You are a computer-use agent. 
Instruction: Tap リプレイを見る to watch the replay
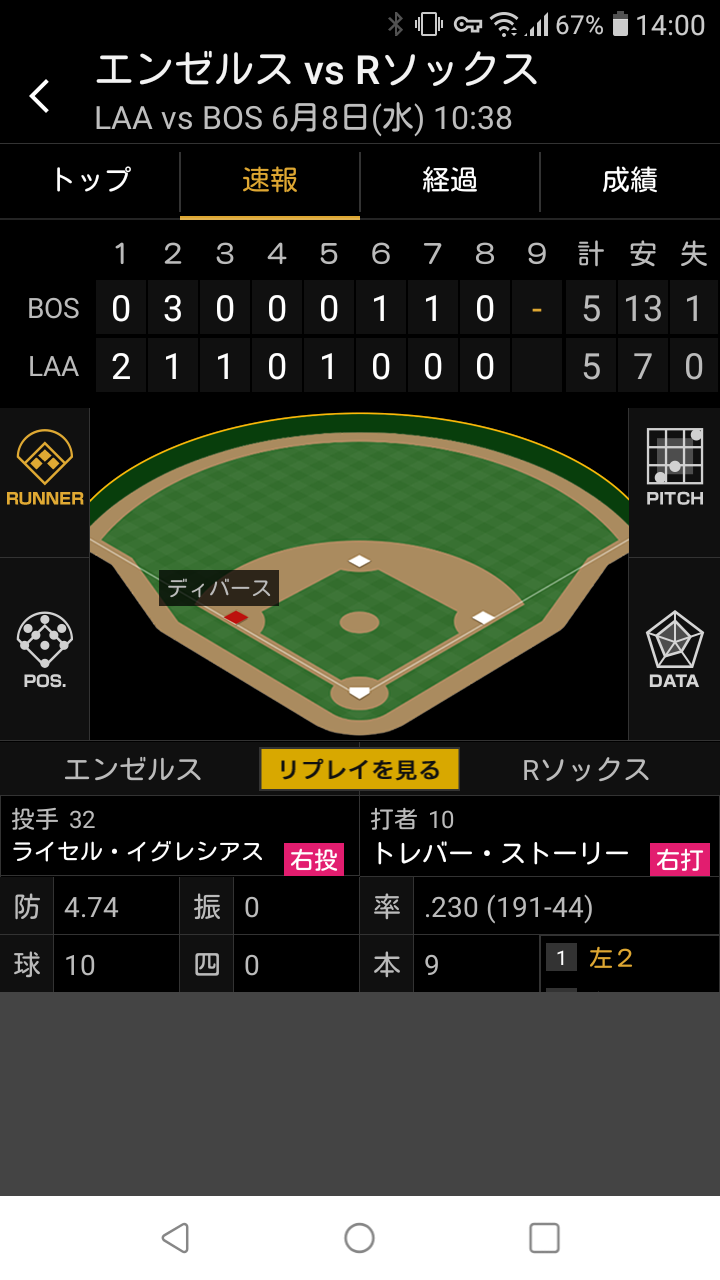(360, 769)
